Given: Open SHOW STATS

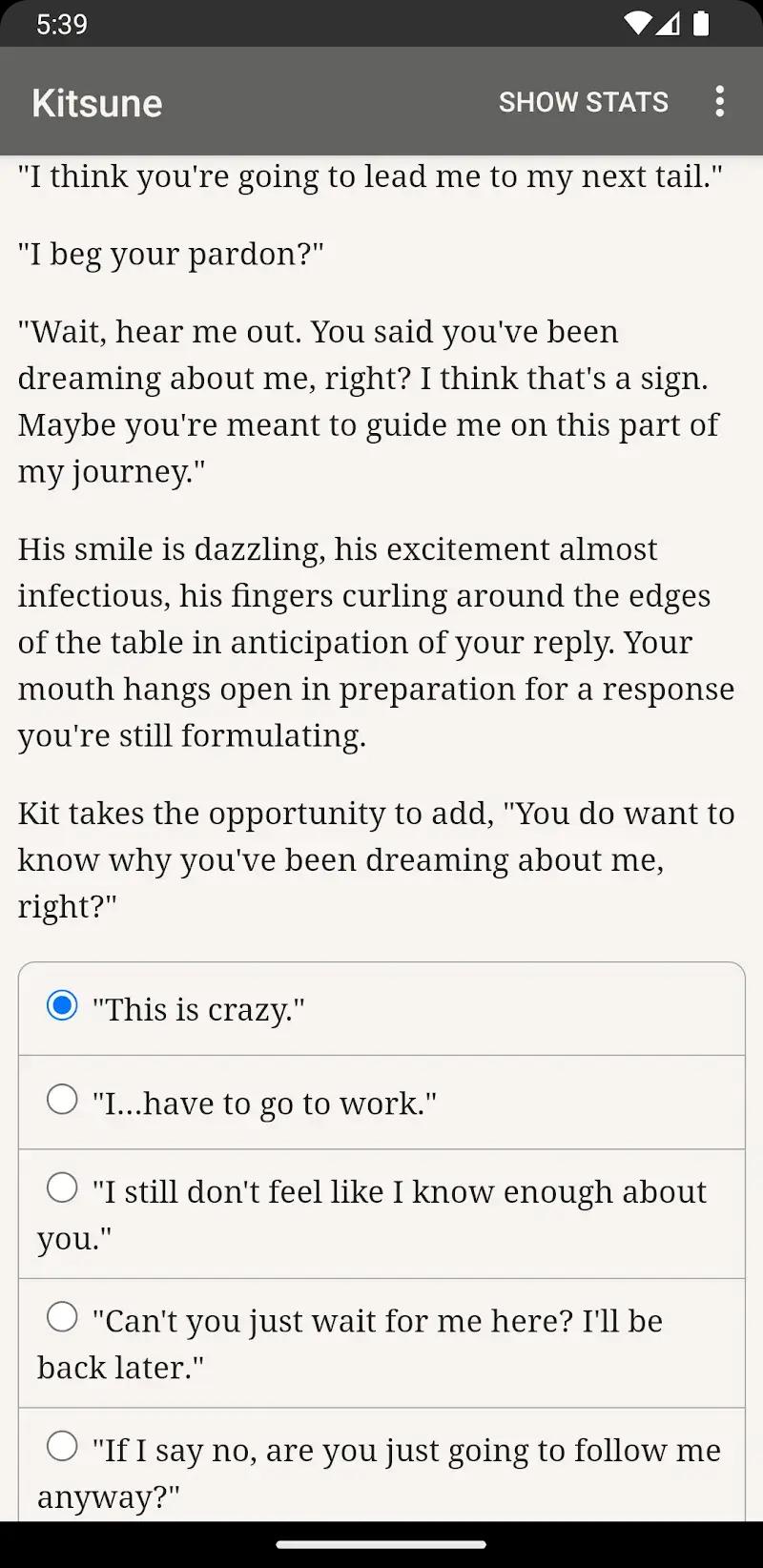Looking at the screenshot, I should click(584, 101).
